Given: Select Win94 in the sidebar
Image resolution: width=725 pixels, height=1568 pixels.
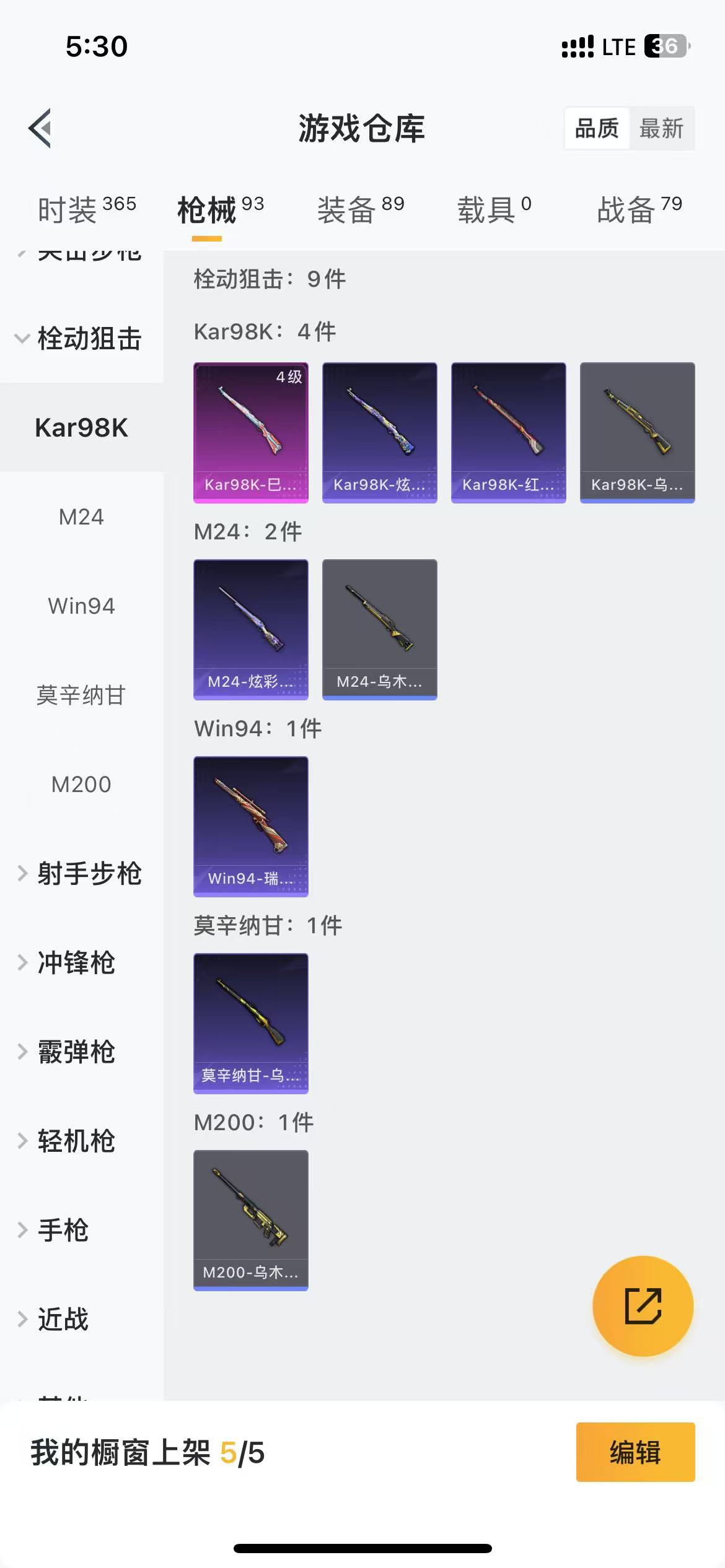Looking at the screenshot, I should (x=82, y=606).
